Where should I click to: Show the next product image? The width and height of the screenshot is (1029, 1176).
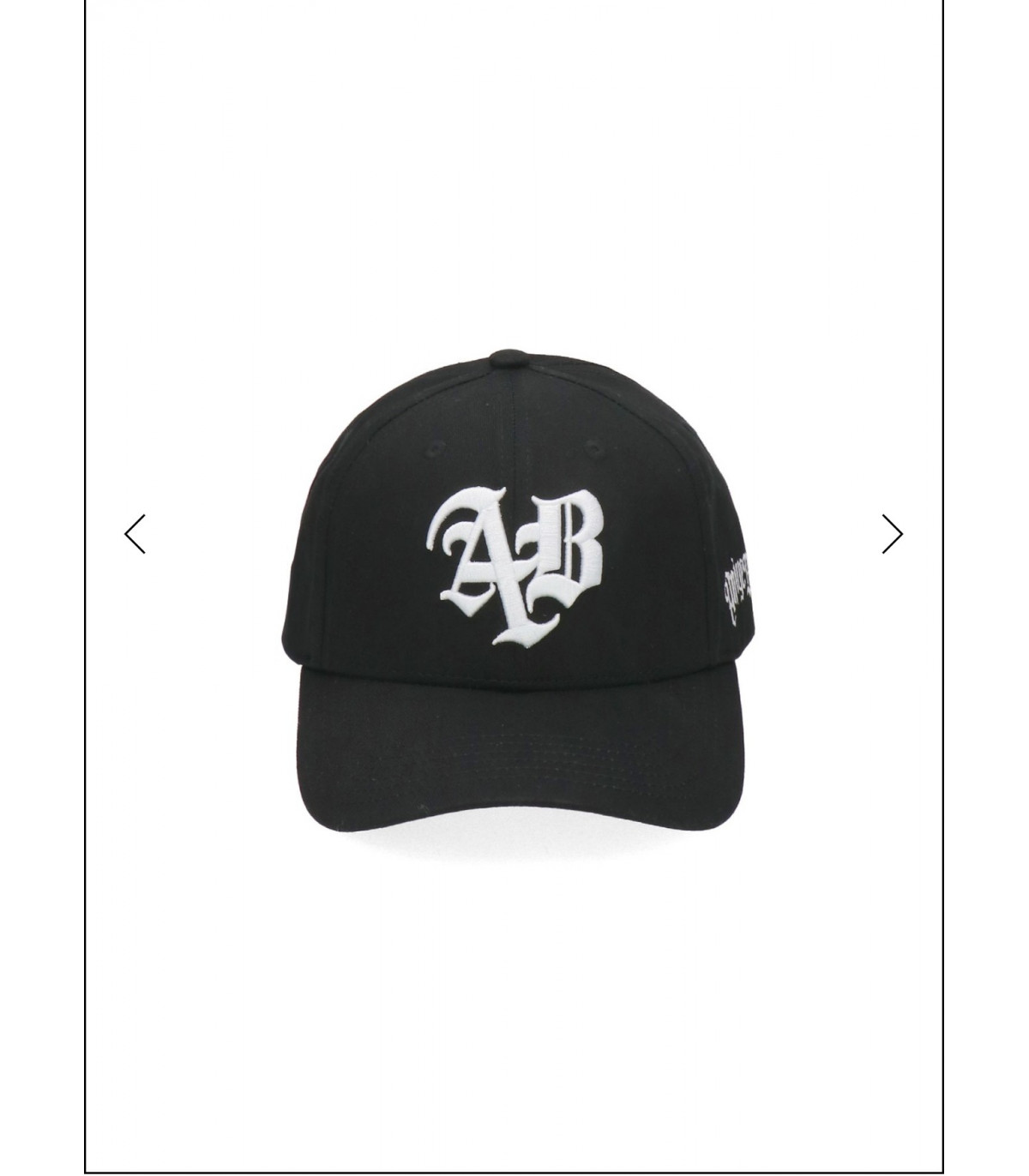[x=892, y=534]
